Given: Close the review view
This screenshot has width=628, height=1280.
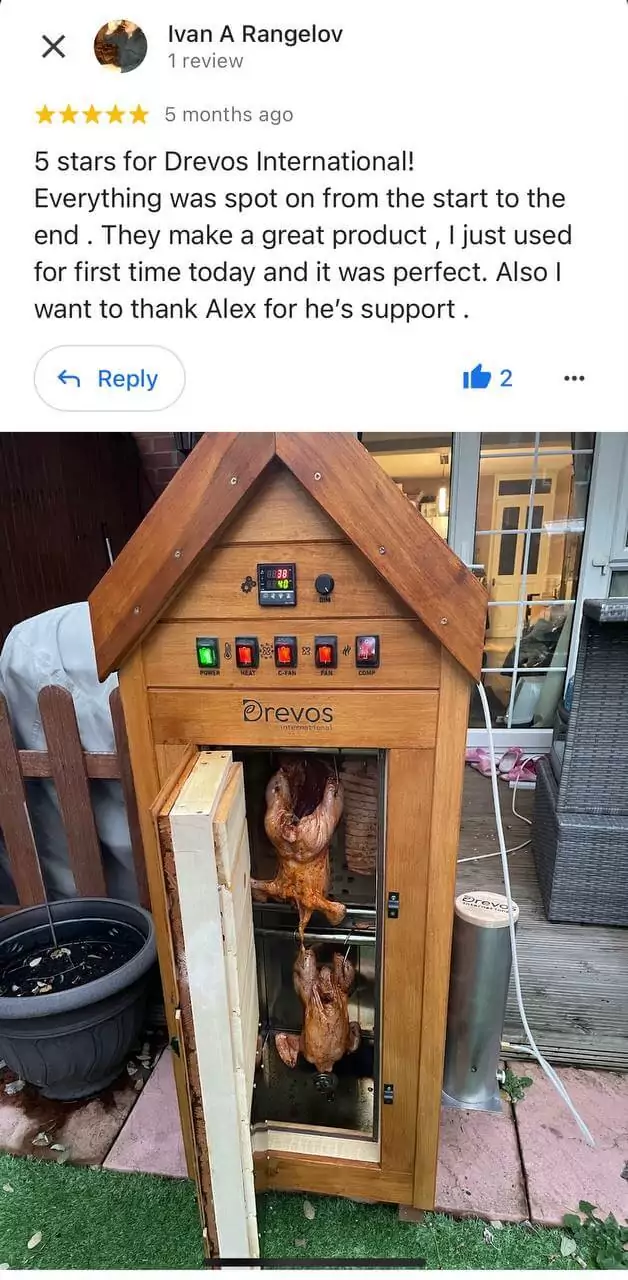Looking at the screenshot, I should point(53,46).
